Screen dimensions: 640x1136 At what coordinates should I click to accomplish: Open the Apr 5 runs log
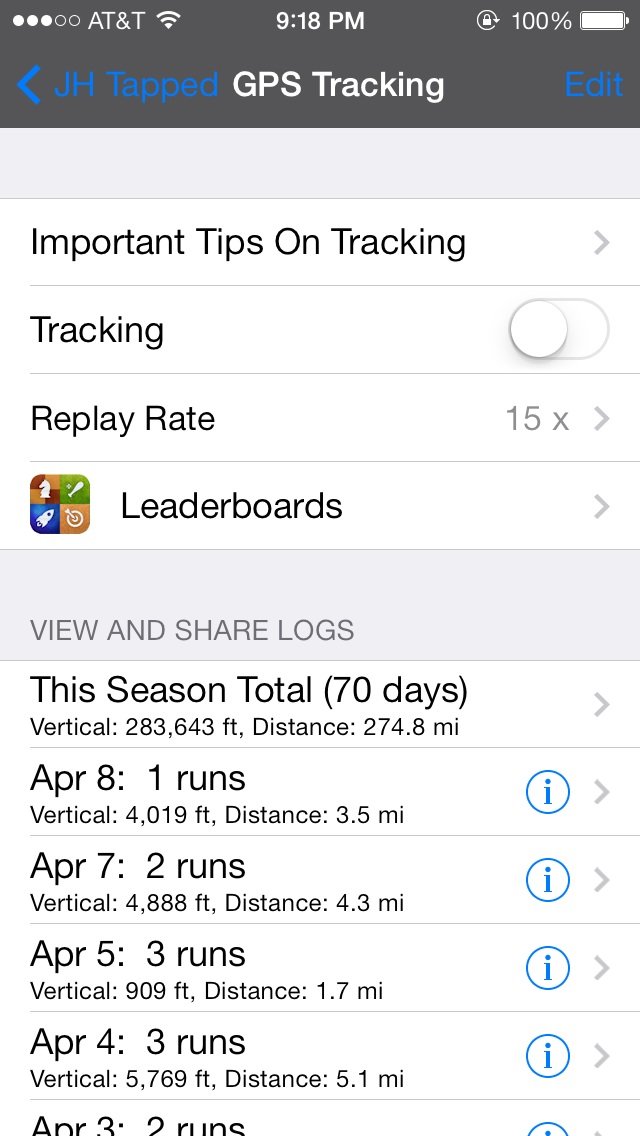click(x=250, y=968)
